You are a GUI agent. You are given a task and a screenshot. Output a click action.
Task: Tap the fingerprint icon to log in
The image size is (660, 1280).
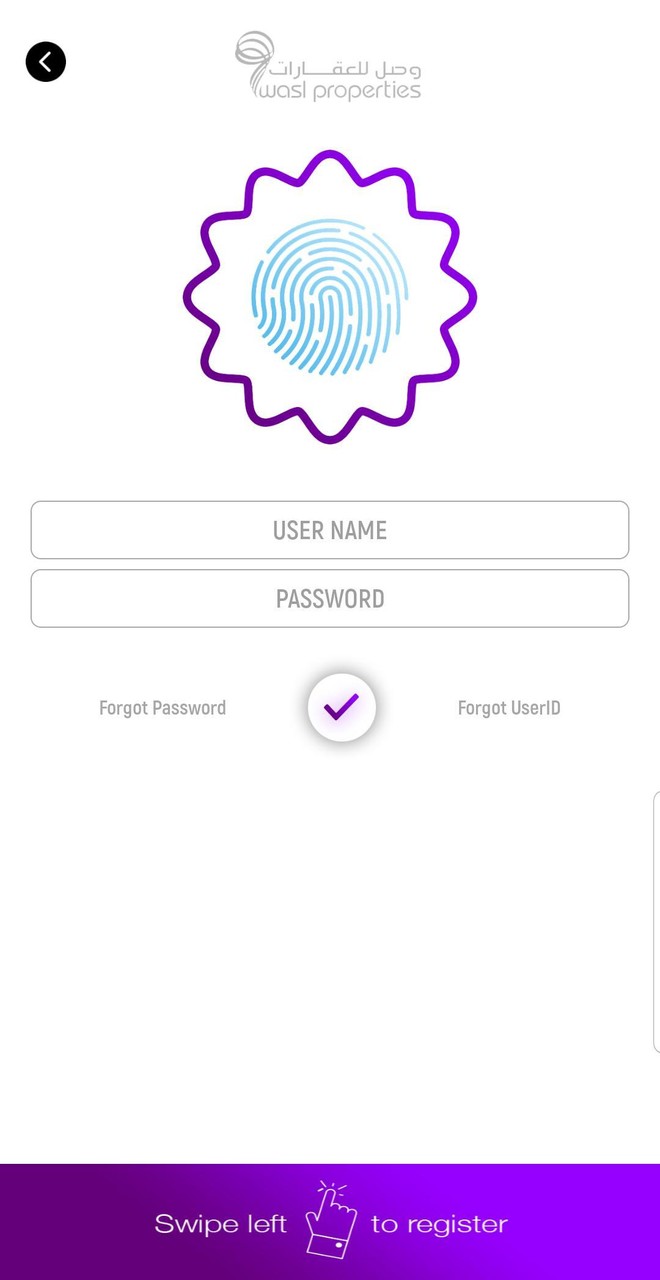click(x=330, y=297)
